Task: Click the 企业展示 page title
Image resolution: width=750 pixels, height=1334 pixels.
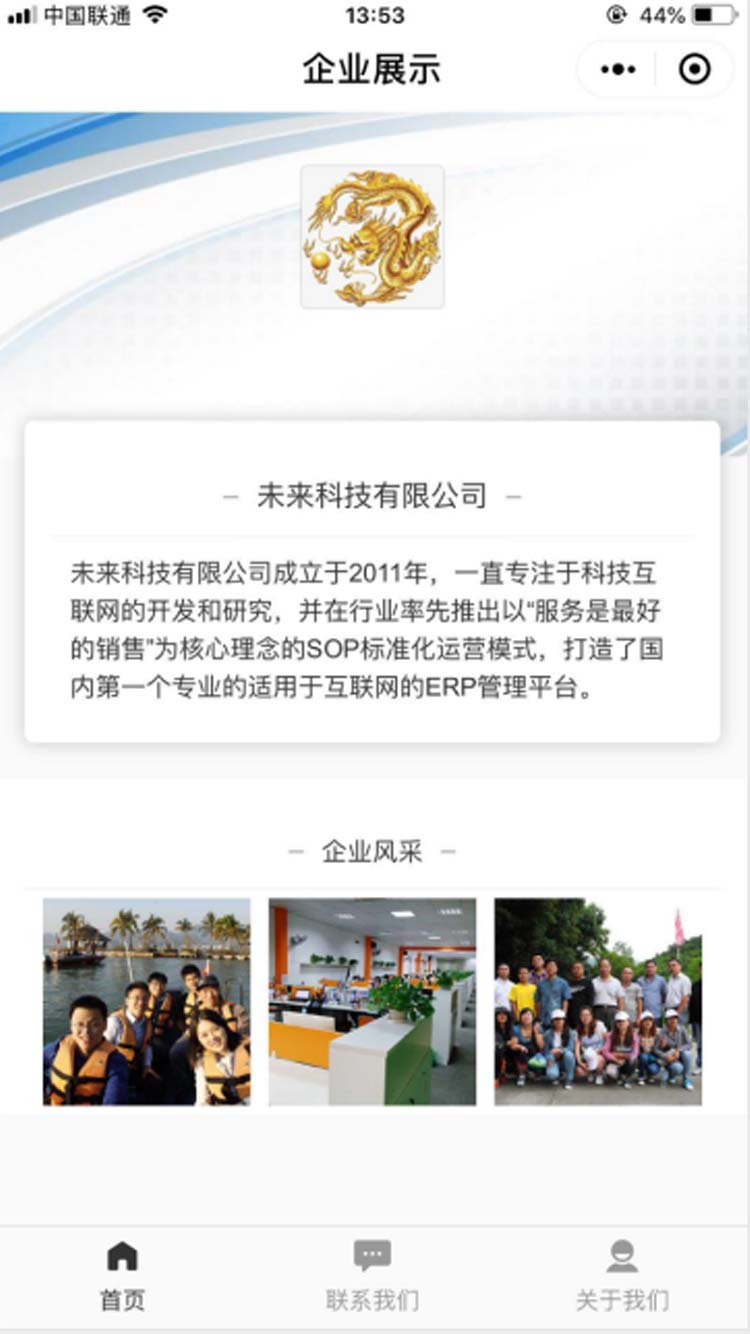Action: [x=373, y=68]
